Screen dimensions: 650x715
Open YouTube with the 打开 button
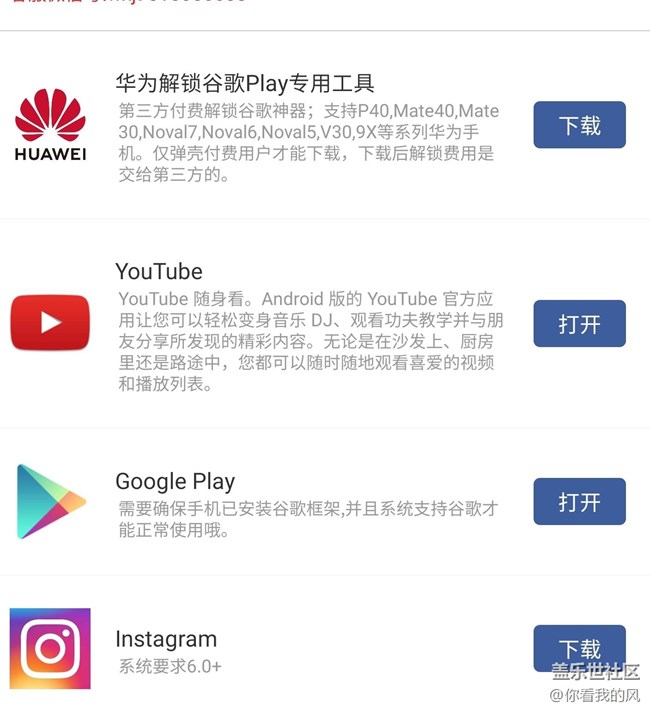tap(579, 324)
